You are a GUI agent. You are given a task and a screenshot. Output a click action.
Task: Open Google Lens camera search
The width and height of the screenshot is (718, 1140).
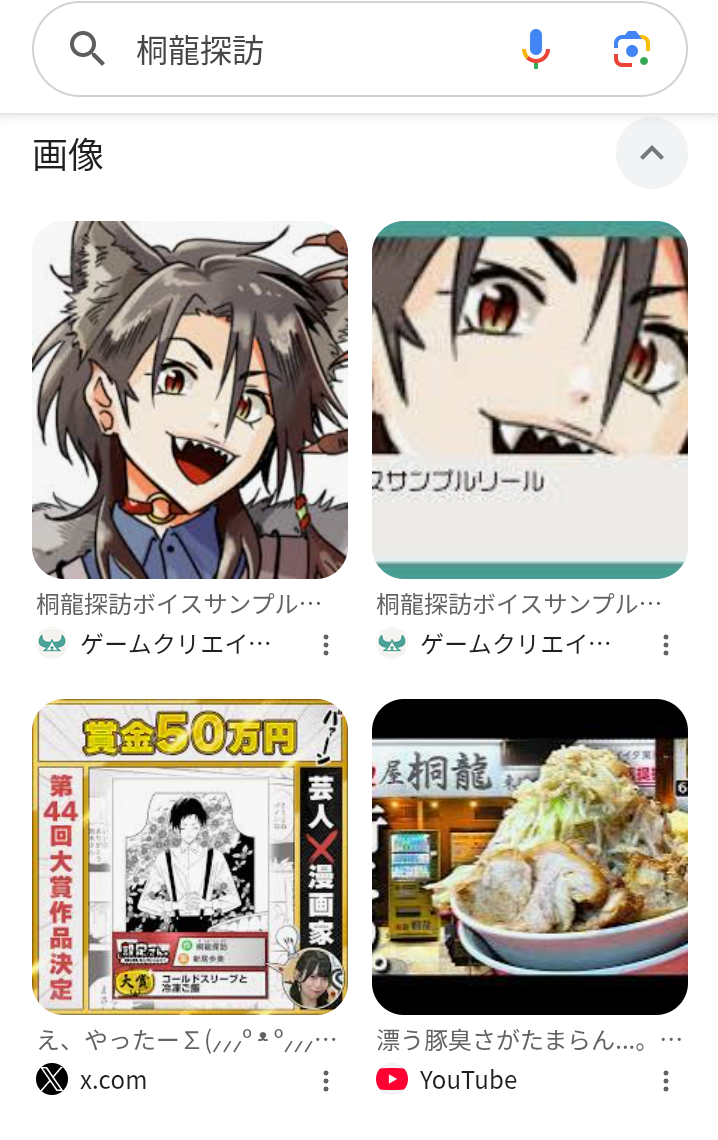(x=632, y=49)
